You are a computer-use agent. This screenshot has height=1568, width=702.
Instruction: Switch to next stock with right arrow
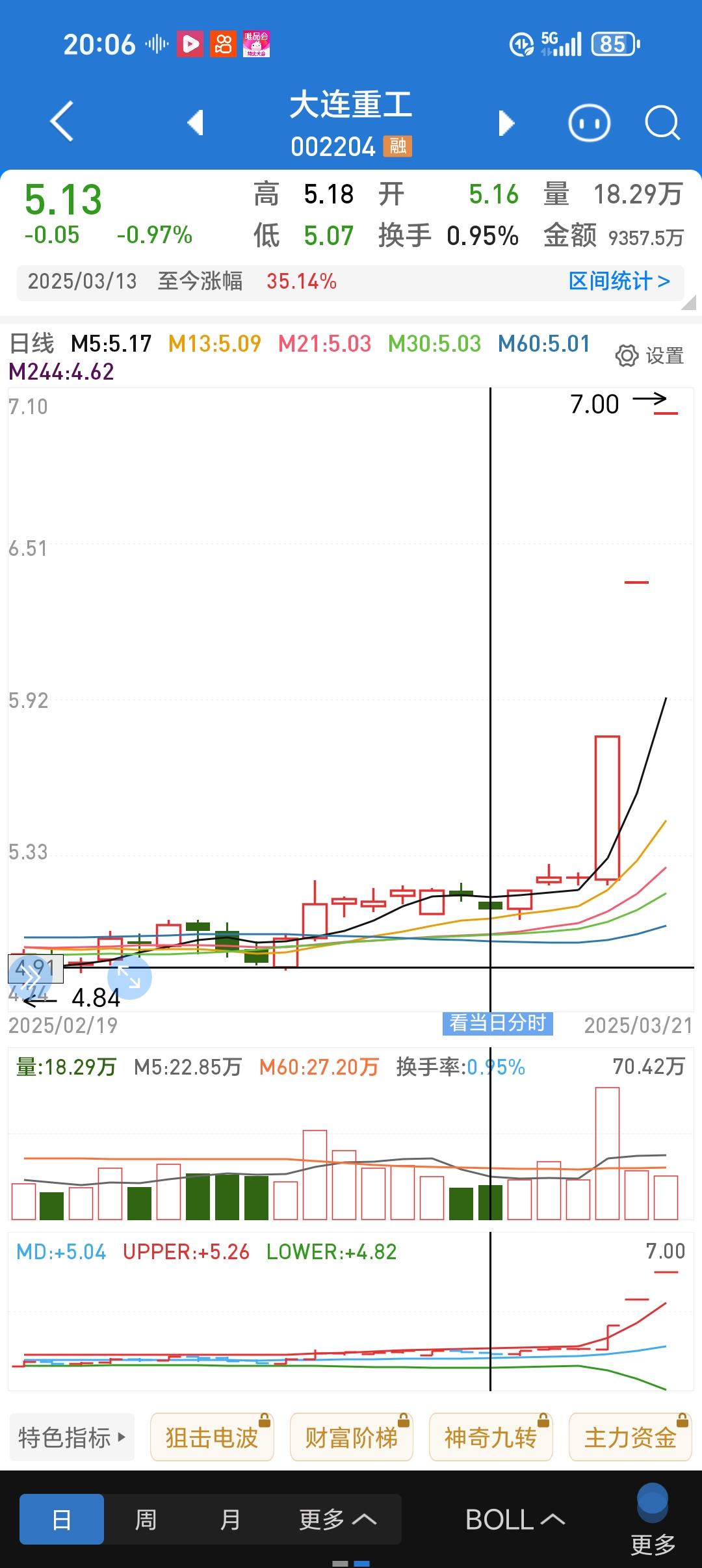[506, 122]
